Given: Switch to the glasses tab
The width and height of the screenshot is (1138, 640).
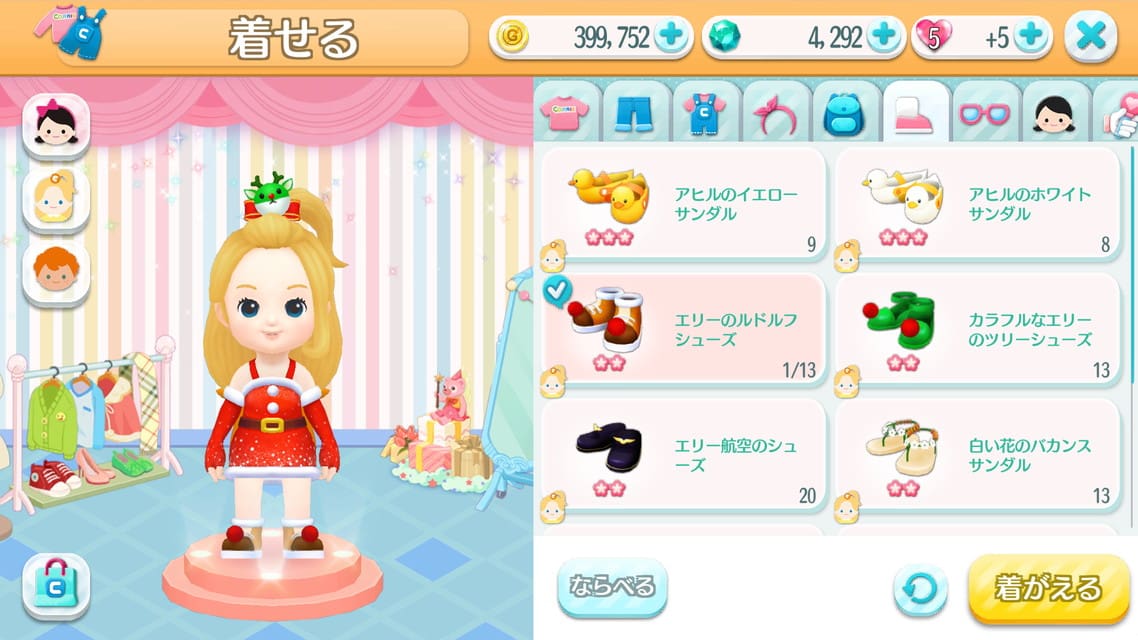Looking at the screenshot, I should (x=985, y=115).
